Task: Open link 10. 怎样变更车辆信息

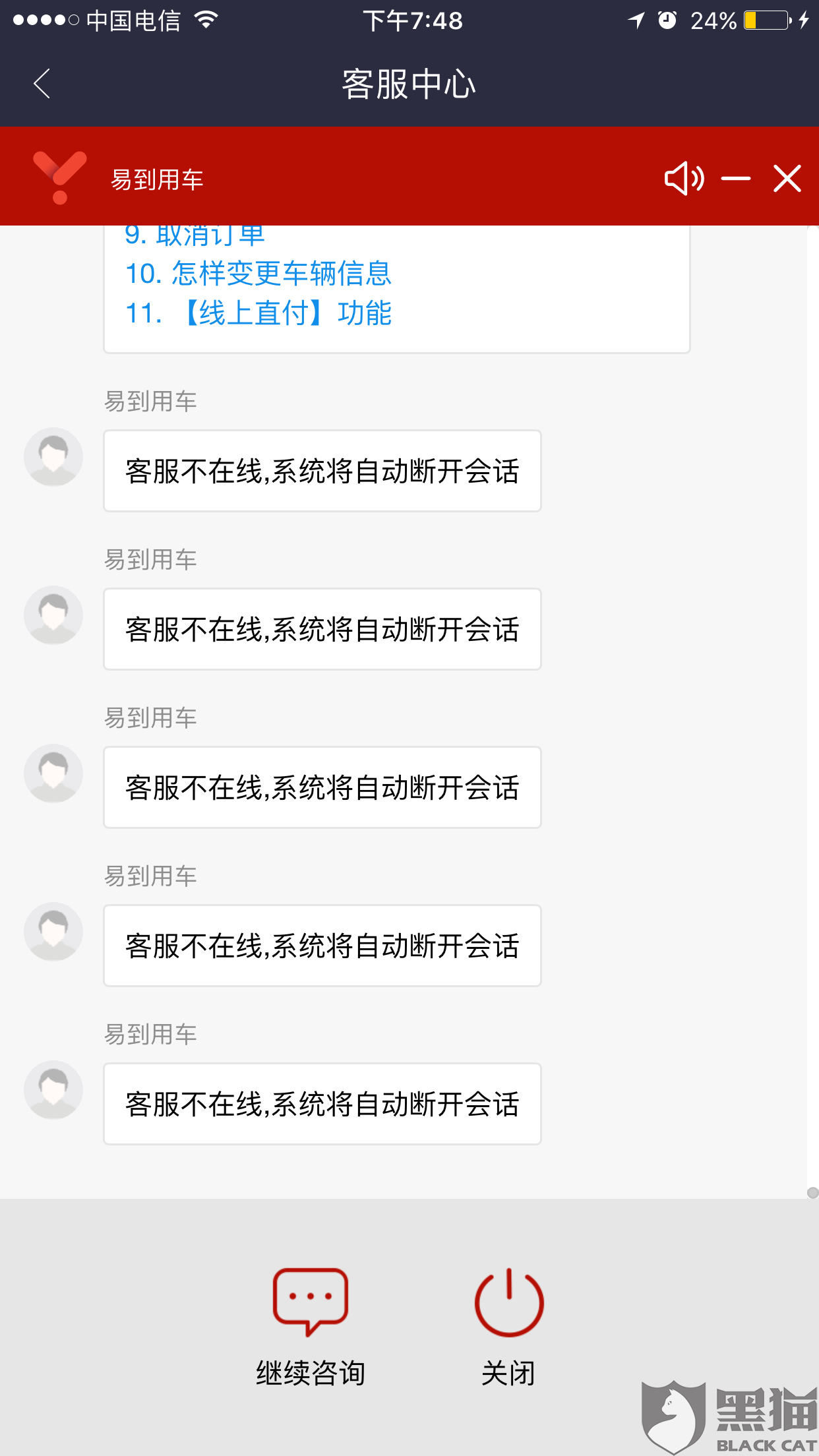Action: pos(258,274)
